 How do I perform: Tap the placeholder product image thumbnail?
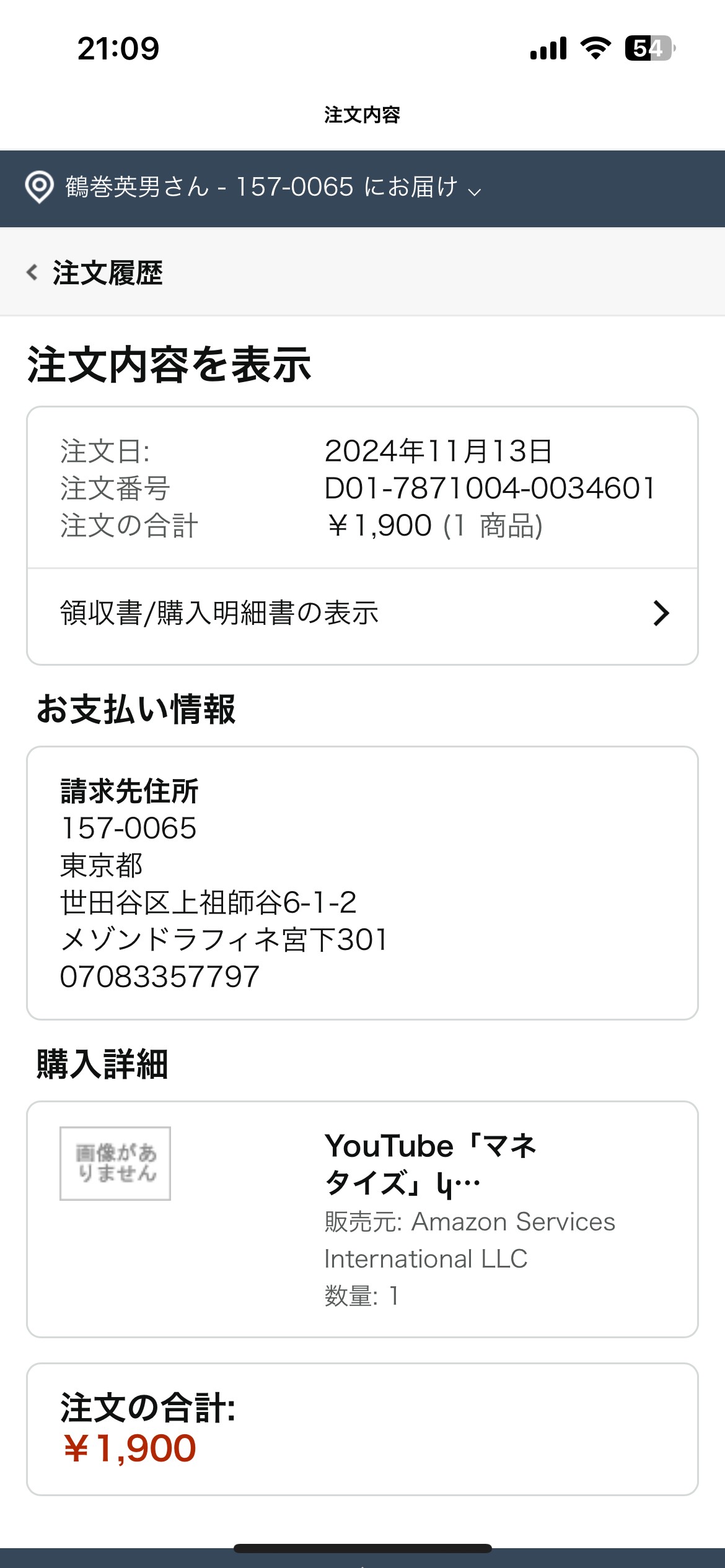pyautogui.click(x=115, y=1164)
